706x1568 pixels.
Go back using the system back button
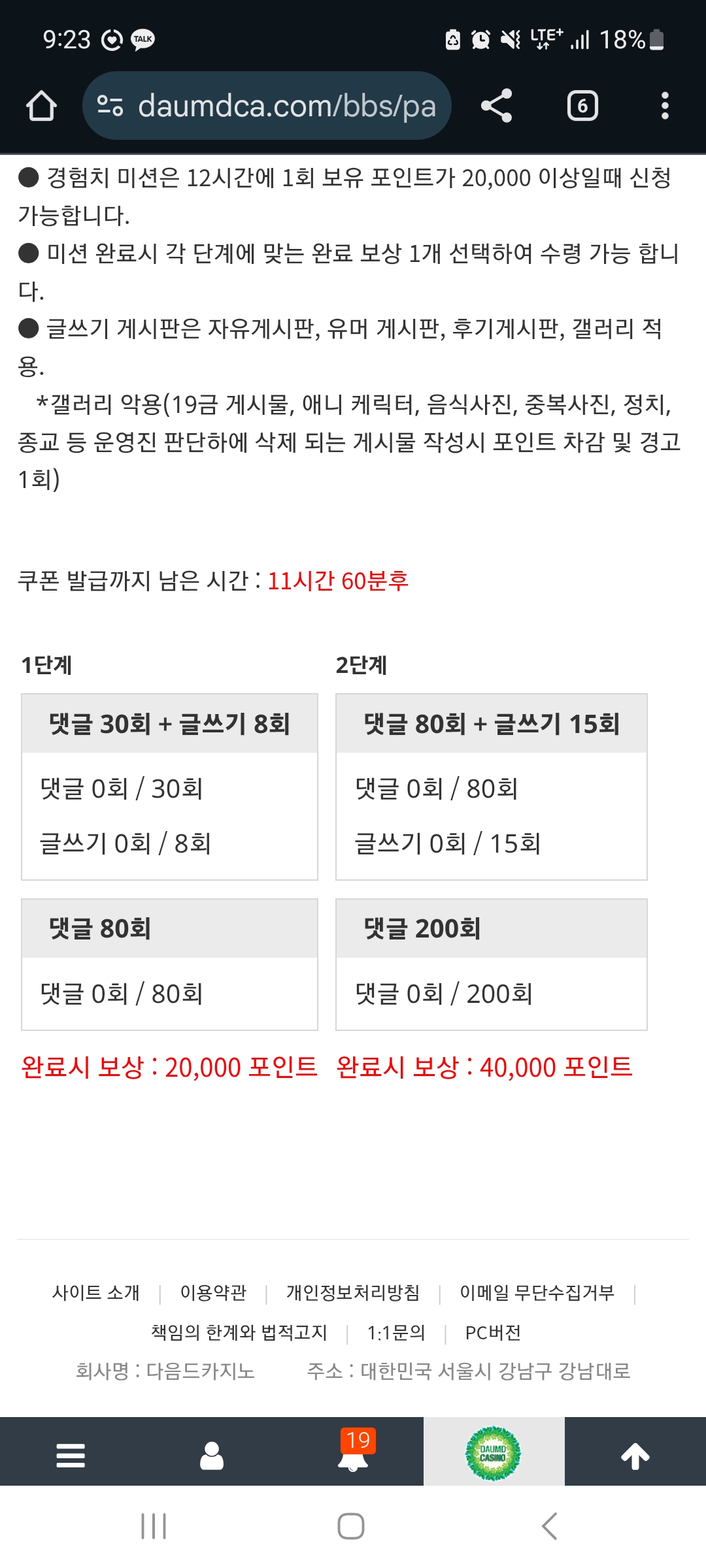coord(550,1526)
